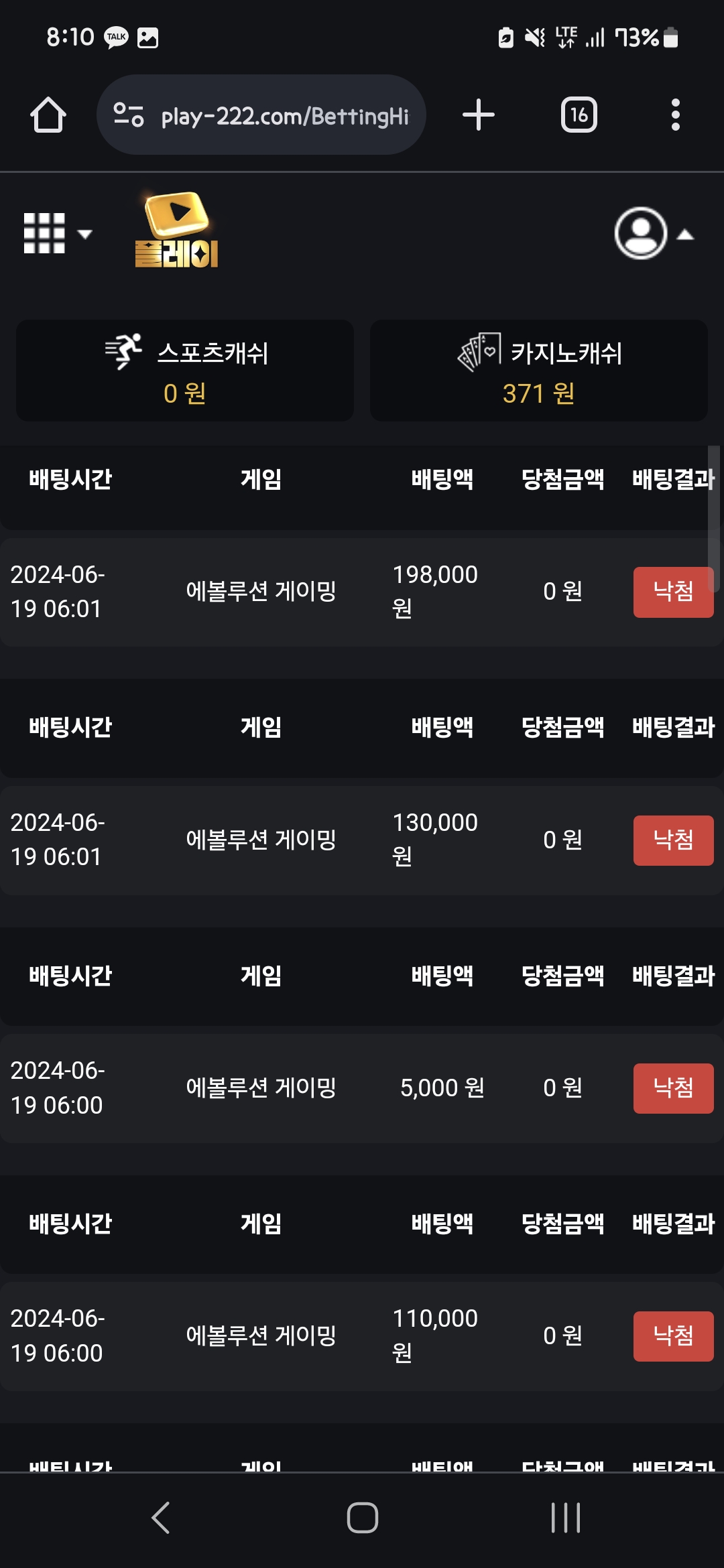Viewport: 724px width, 1568px height.
Task: Tap 낙첨 on the 110,000원 bet
Action: tap(674, 1336)
